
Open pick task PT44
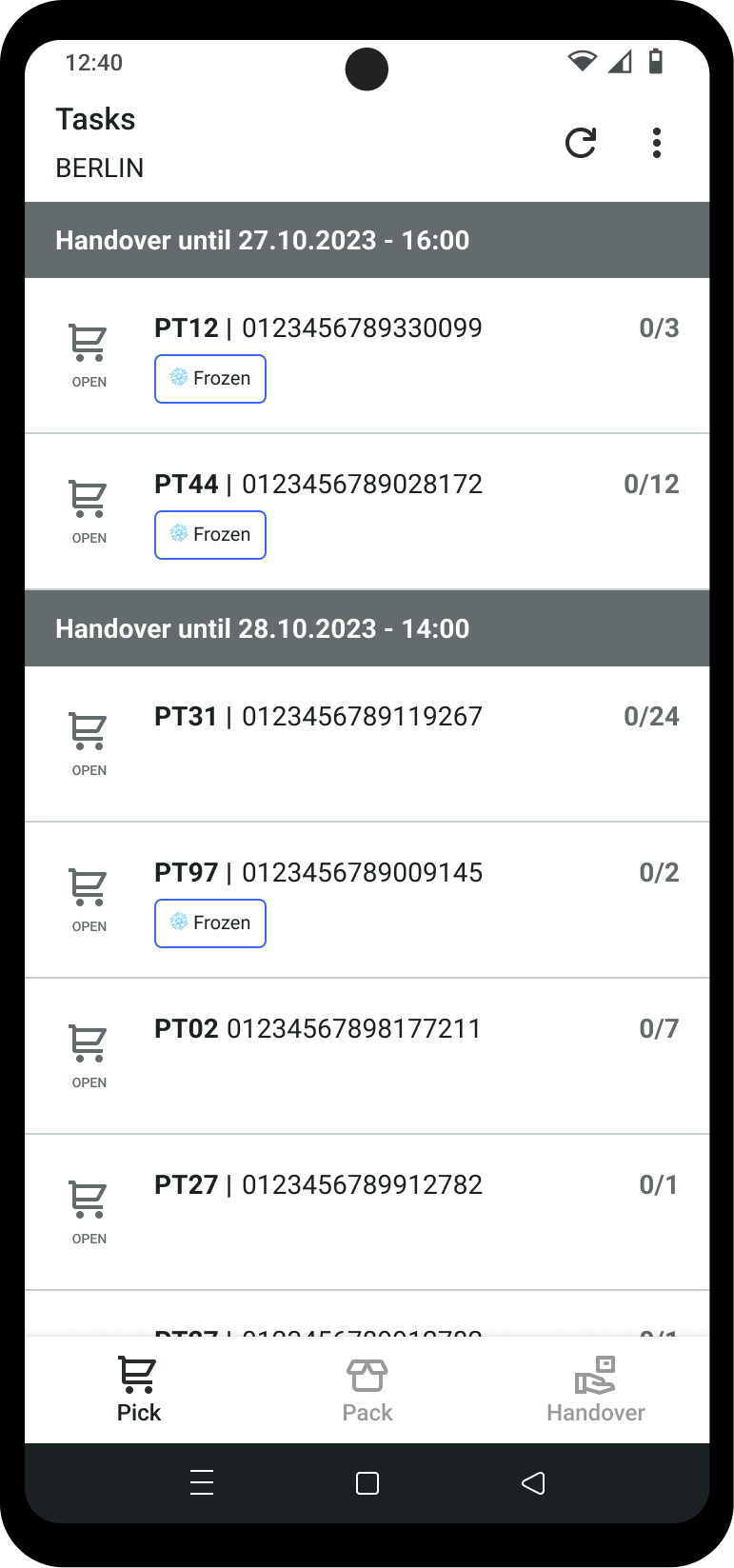click(367, 512)
